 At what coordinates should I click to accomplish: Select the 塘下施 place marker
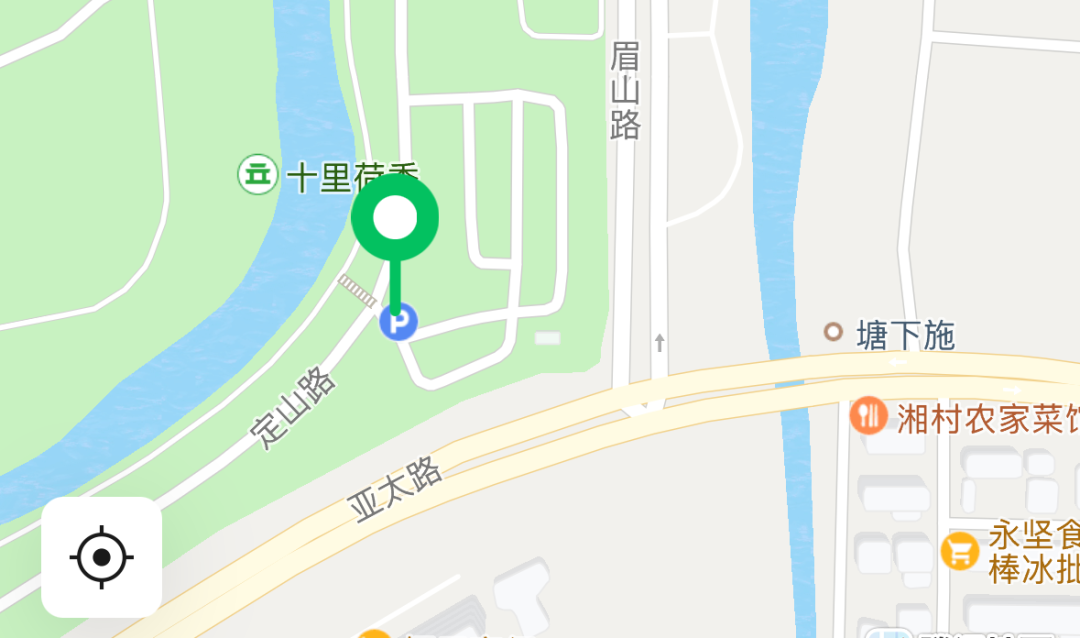point(833,332)
